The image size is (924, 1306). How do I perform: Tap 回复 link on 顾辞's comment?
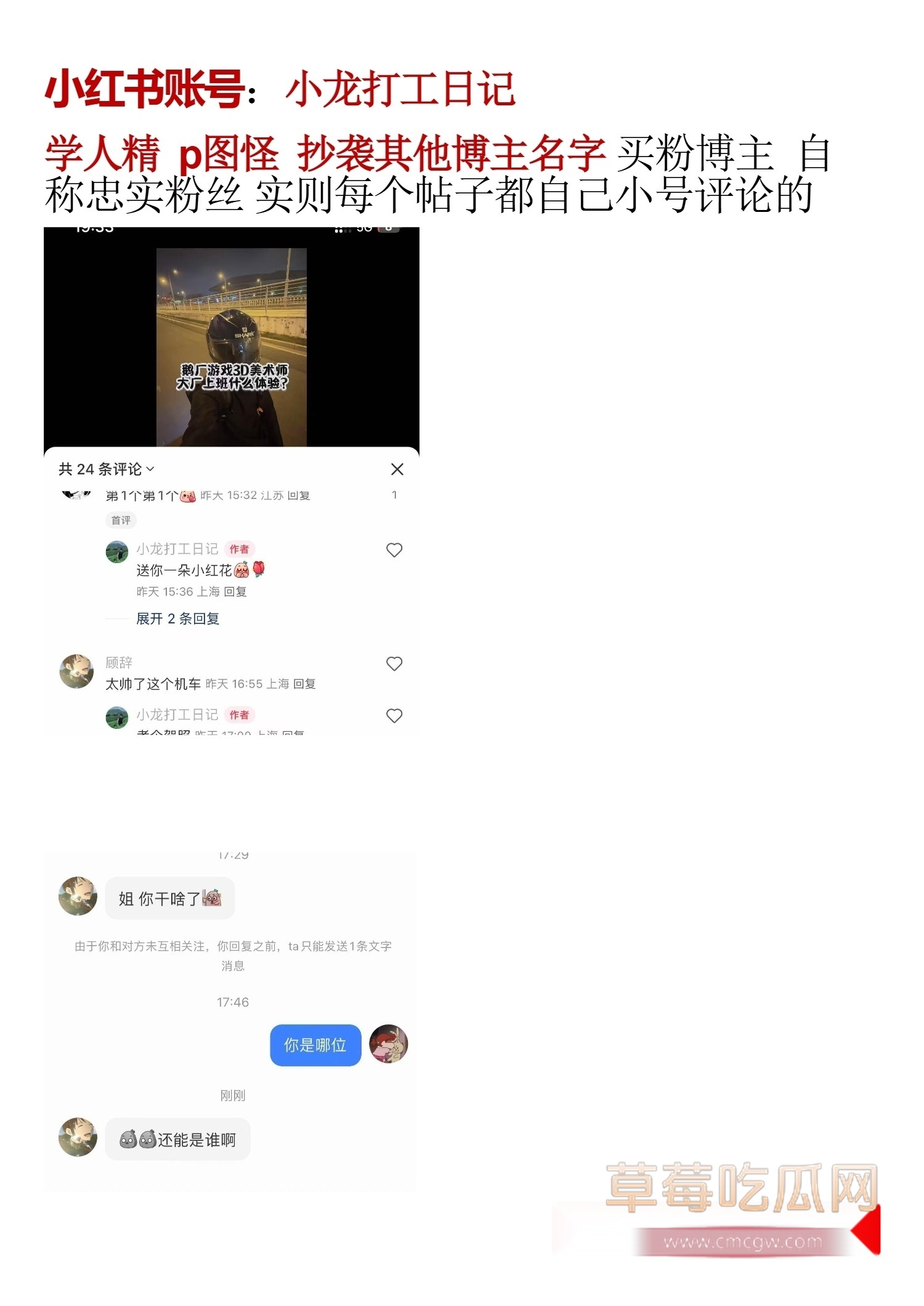coord(304,684)
